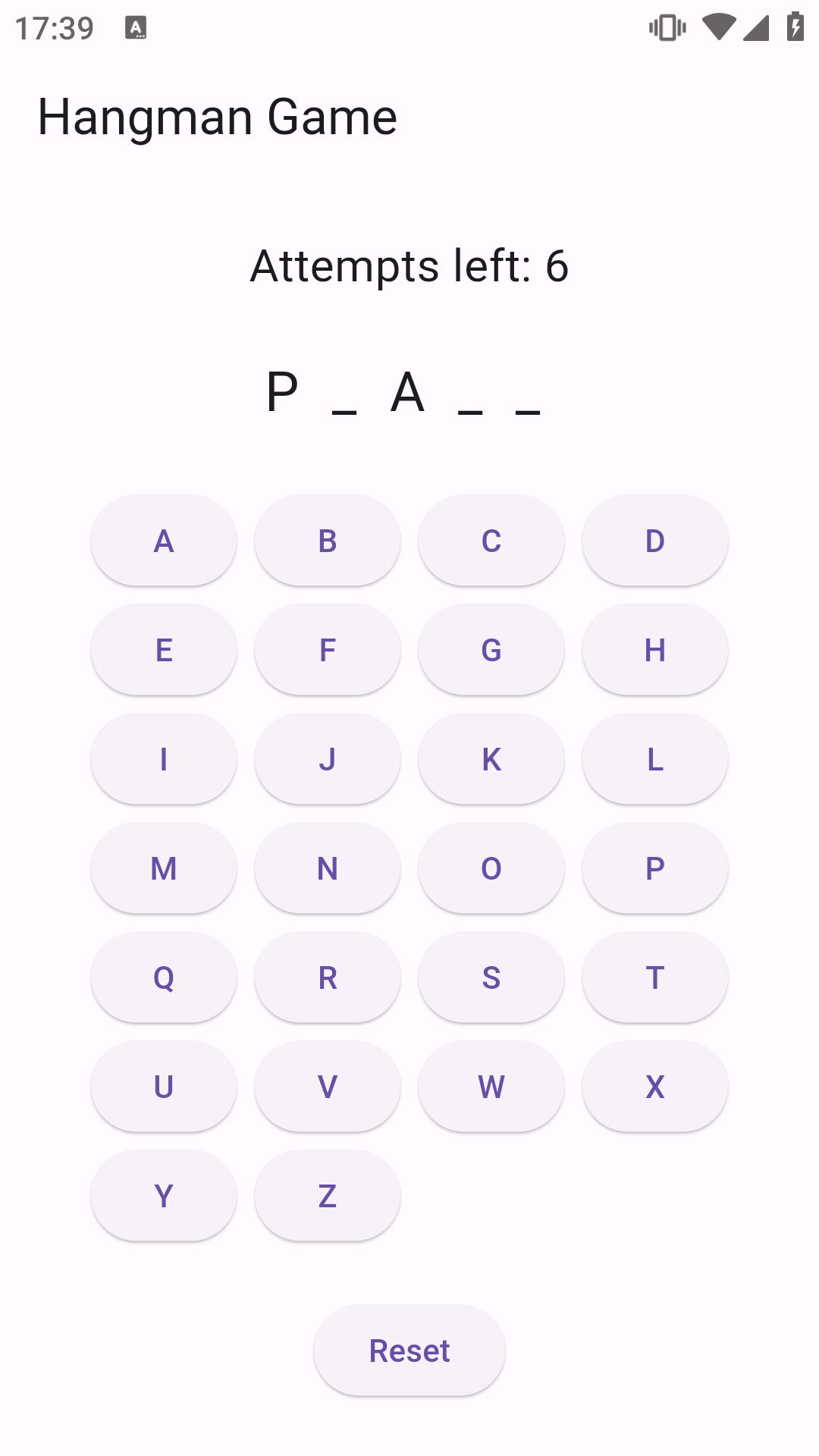Try guessing the letter M
The width and height of the screenshot is (819, 1456).
tap(164, 868)
